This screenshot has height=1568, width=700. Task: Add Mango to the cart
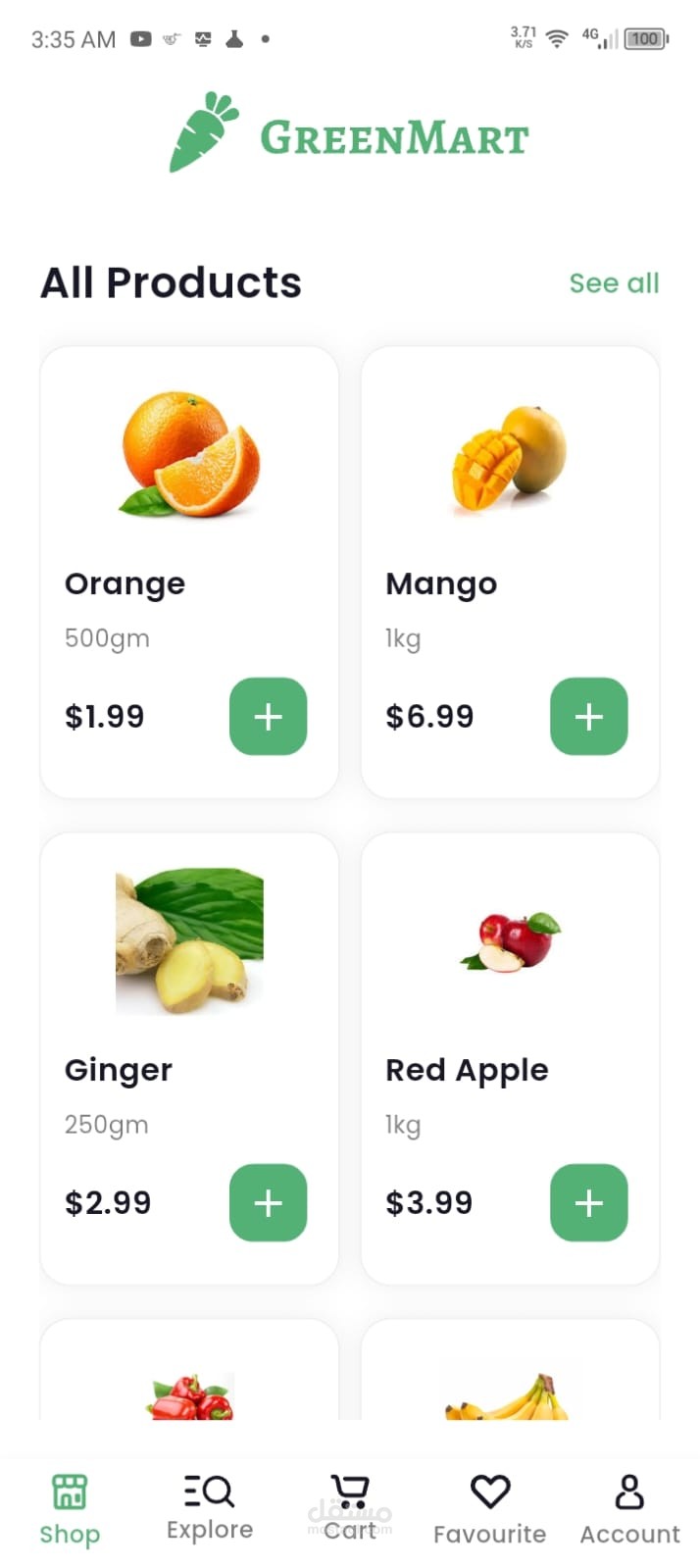[588, 717]
